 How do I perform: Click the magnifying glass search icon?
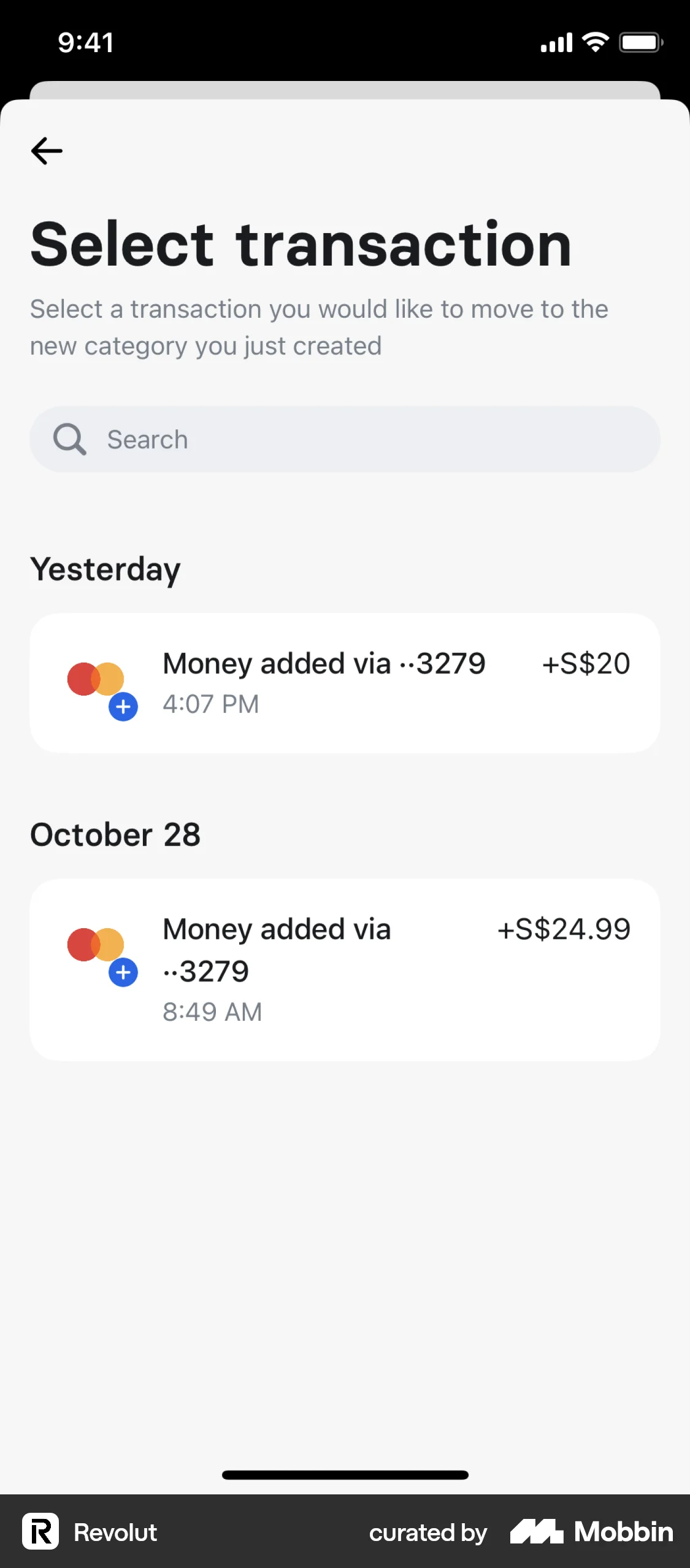pyautogui.click(x=69, y=439)
